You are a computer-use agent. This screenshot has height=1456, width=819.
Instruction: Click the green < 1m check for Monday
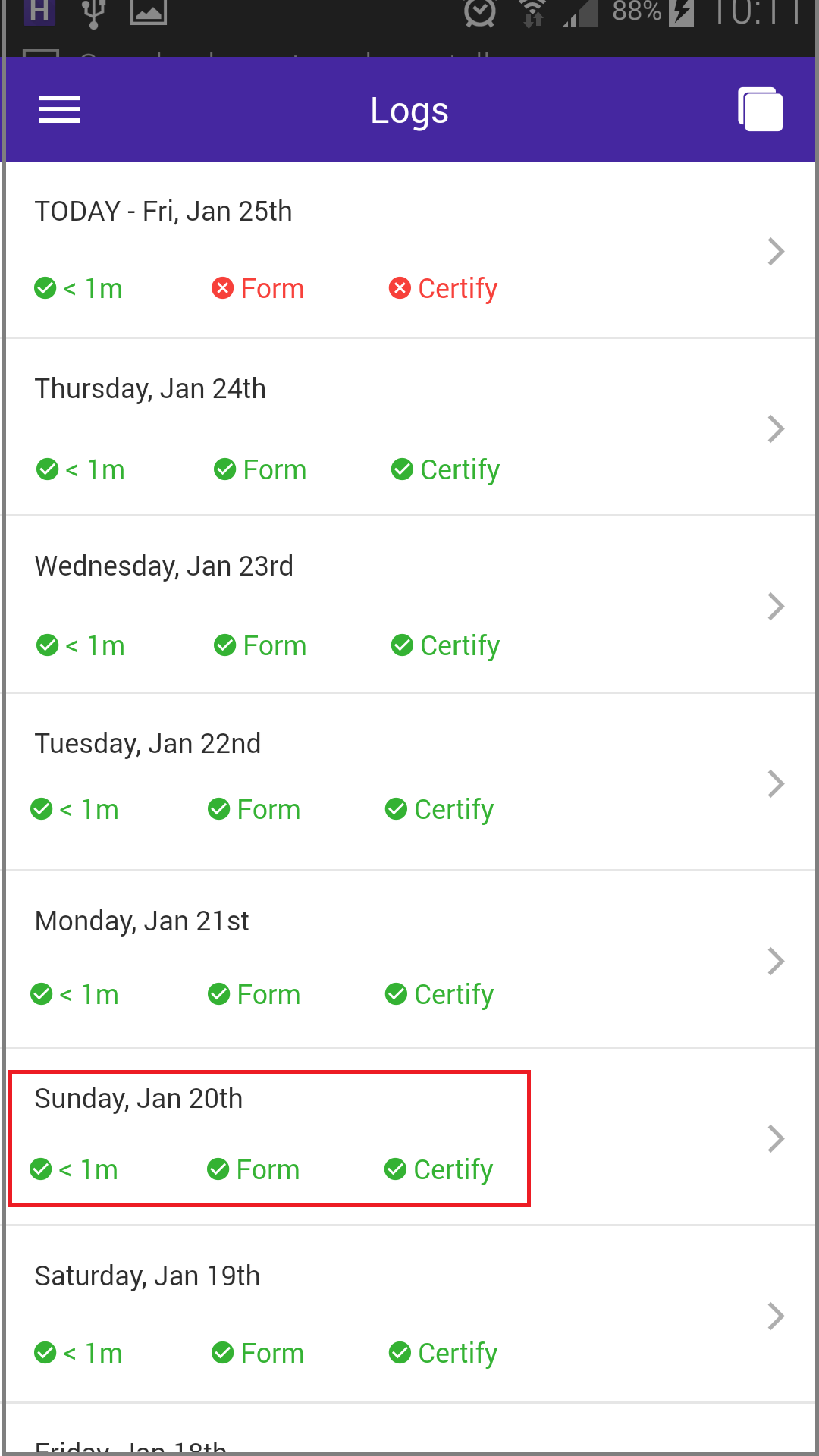coord(41,994)
